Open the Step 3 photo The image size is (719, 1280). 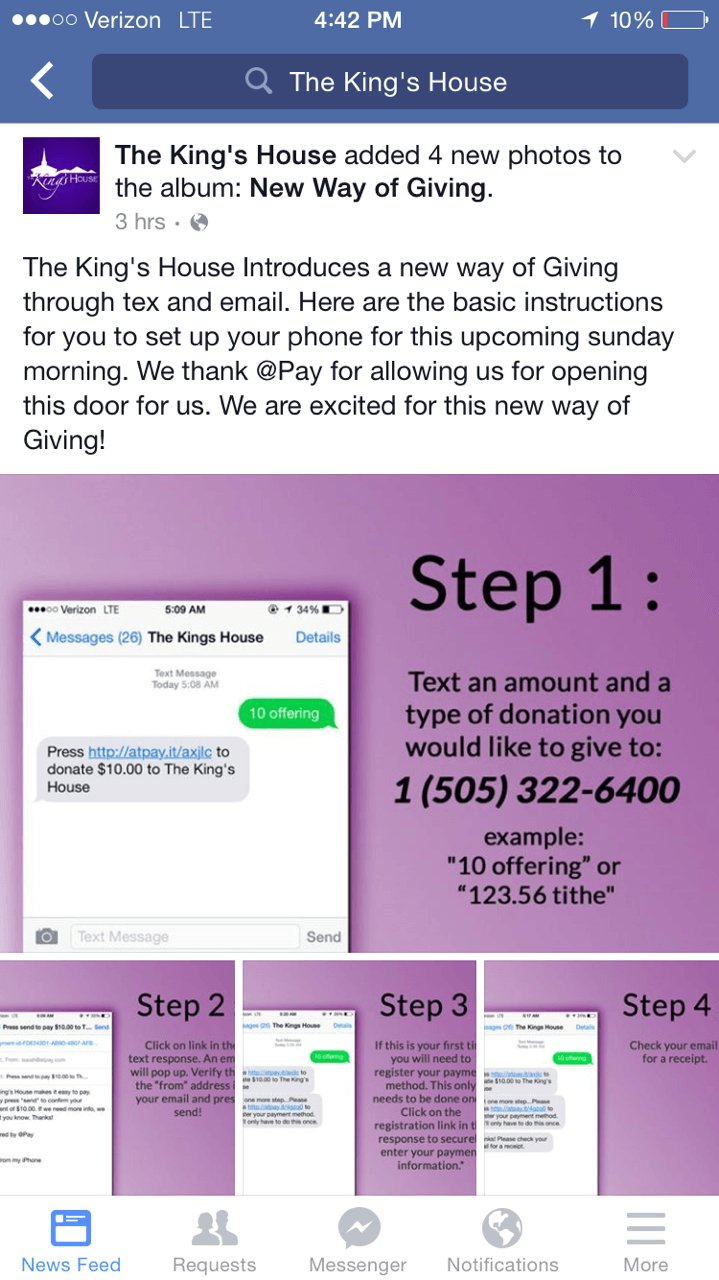360,1077
